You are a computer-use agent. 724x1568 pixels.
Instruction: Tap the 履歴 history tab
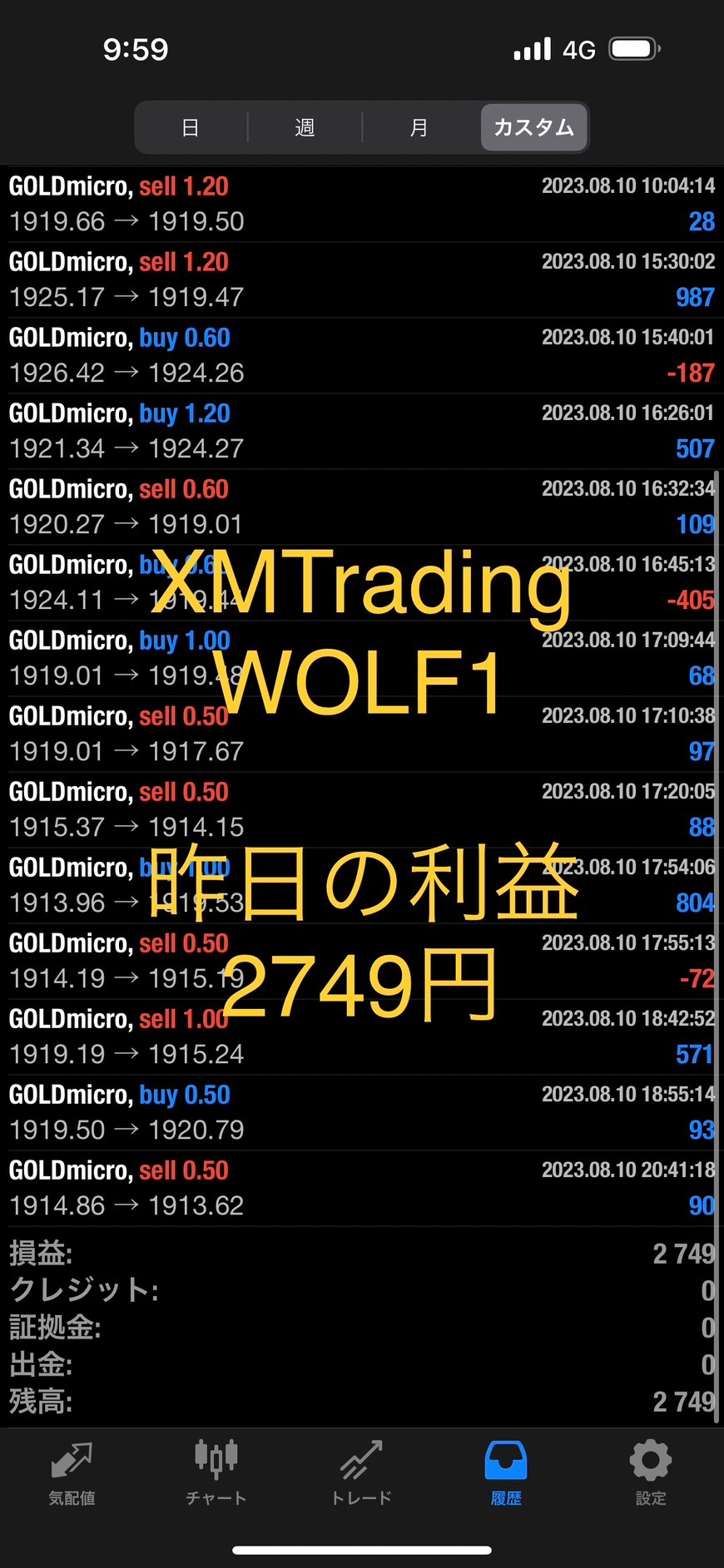pos(506,1474)
